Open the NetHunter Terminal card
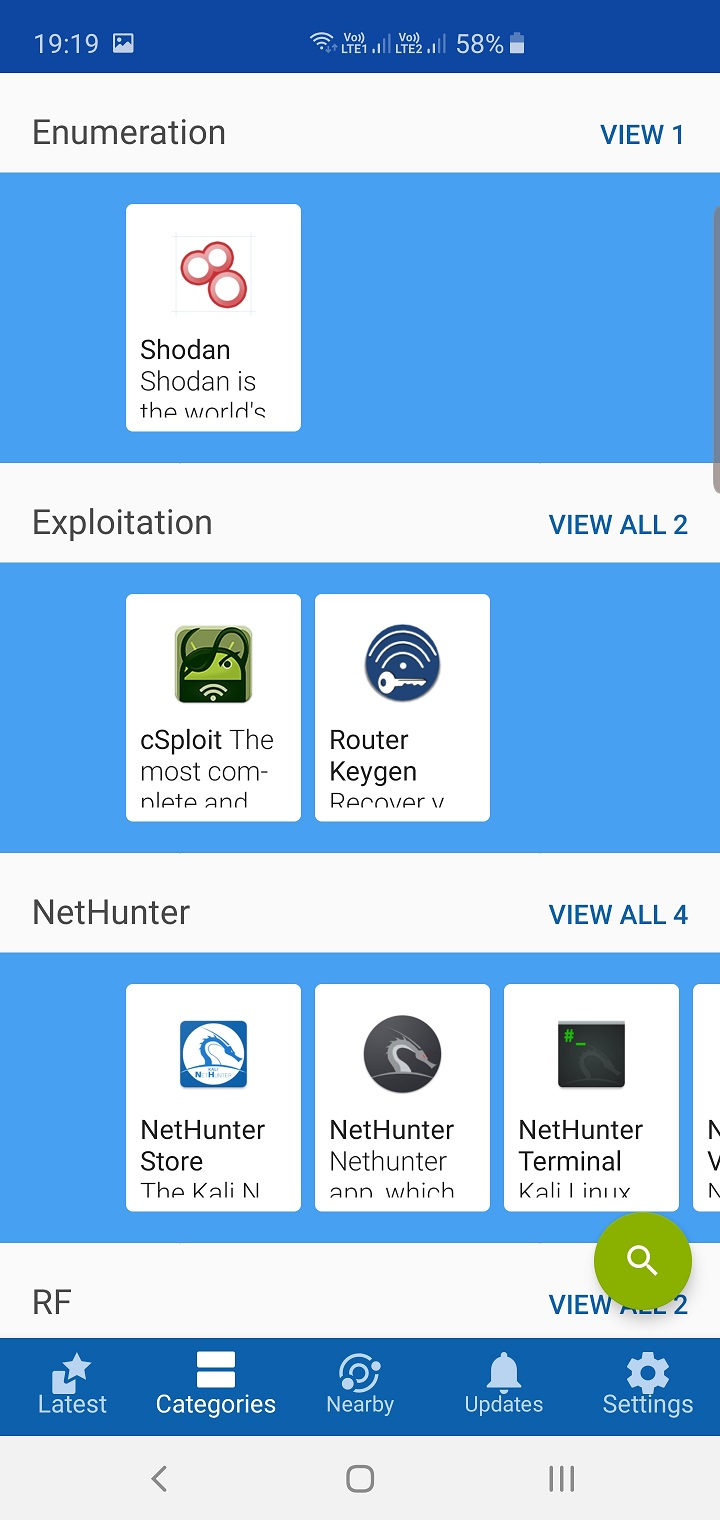This screenshot has width=720, height=1520. [591, 1098]
